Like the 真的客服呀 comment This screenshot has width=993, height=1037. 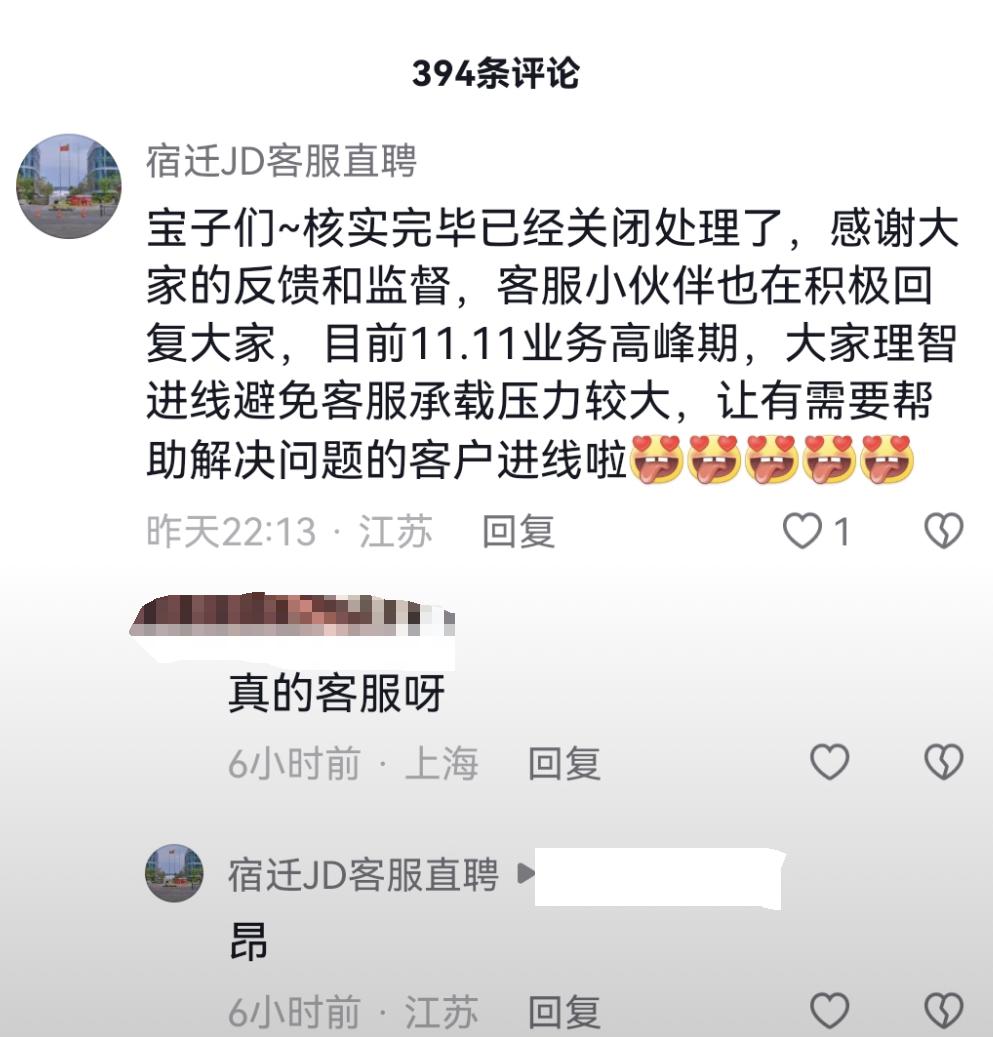pos(829,763)
